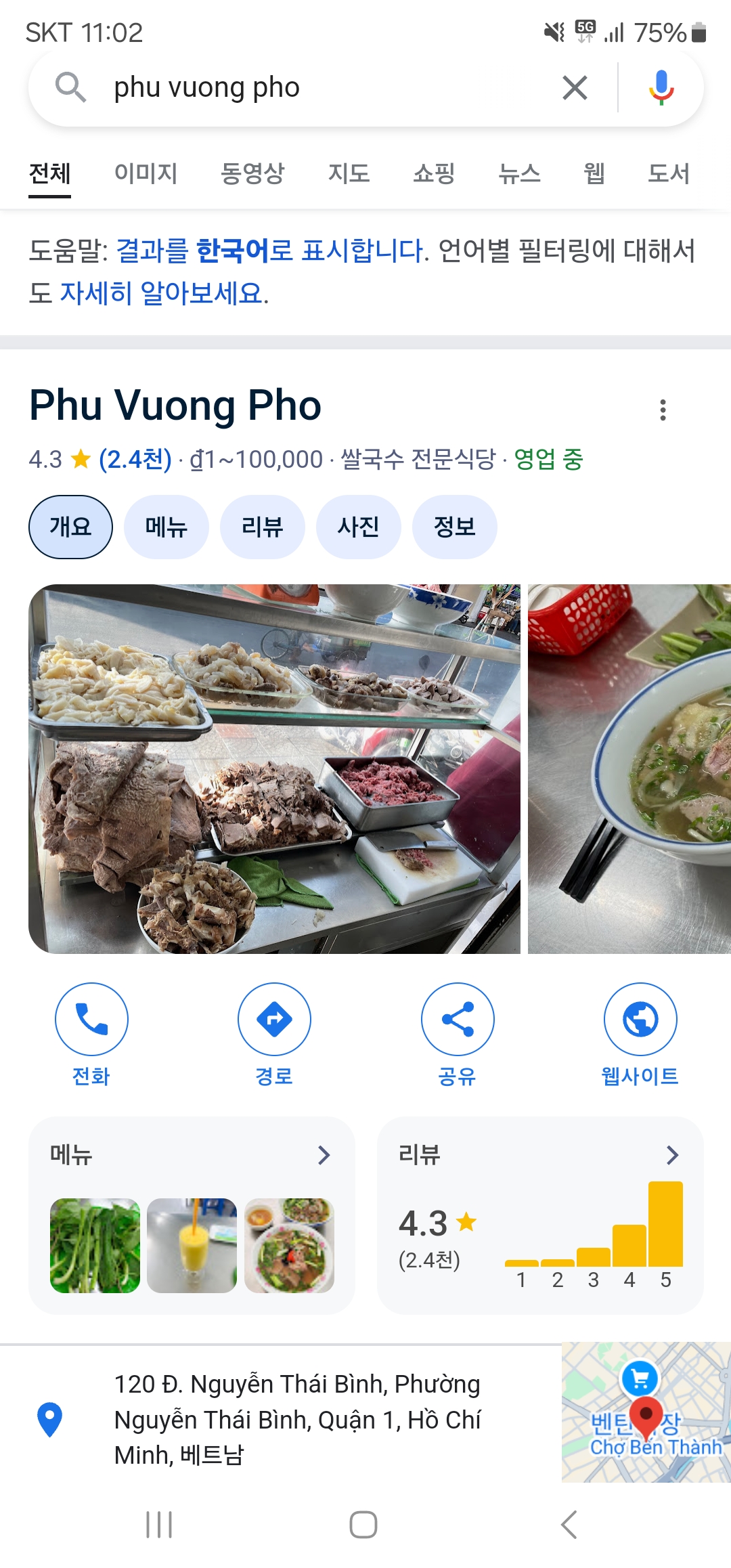Select the 정보 chip
Image resolution: width=731 pixels, height=1568 pixels.
[455, 527]
